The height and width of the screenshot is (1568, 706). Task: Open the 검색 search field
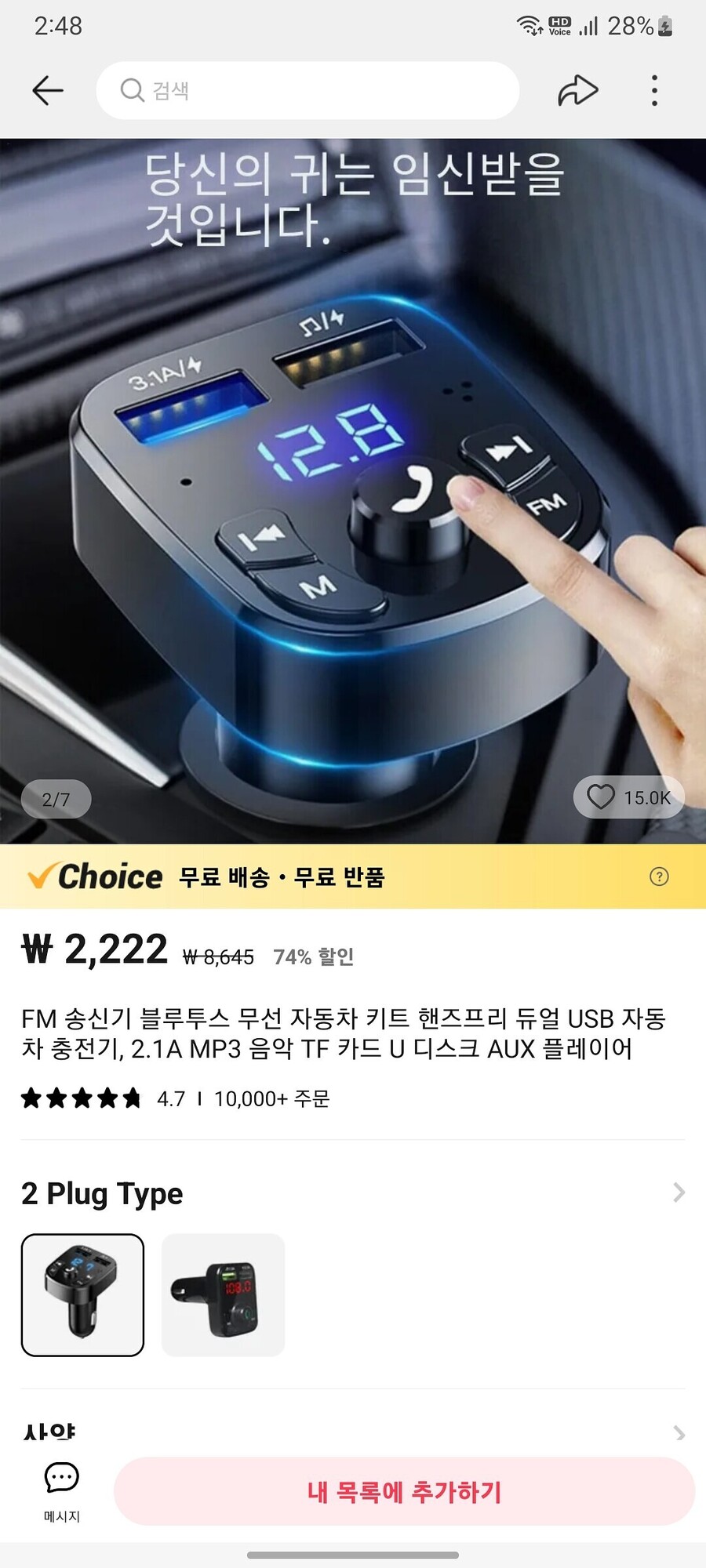coord(308,91)
